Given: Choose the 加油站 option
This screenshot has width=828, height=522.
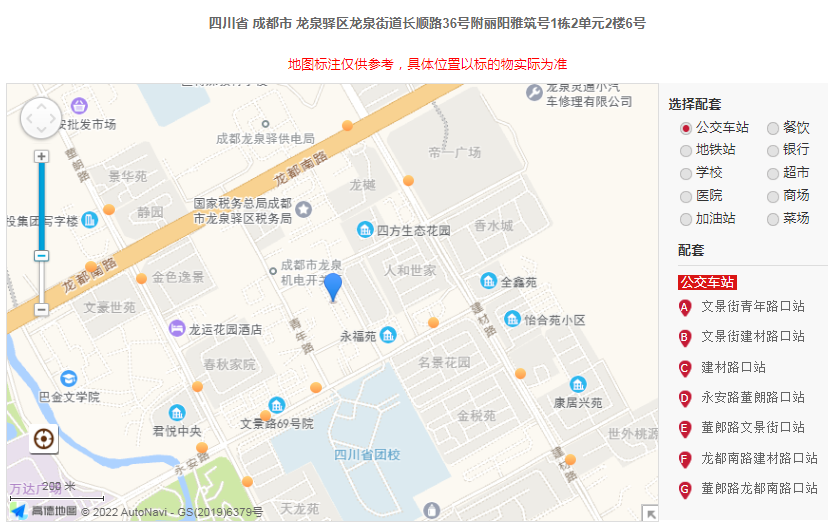Looking at the screenshot, I should (x=686, y=219).
